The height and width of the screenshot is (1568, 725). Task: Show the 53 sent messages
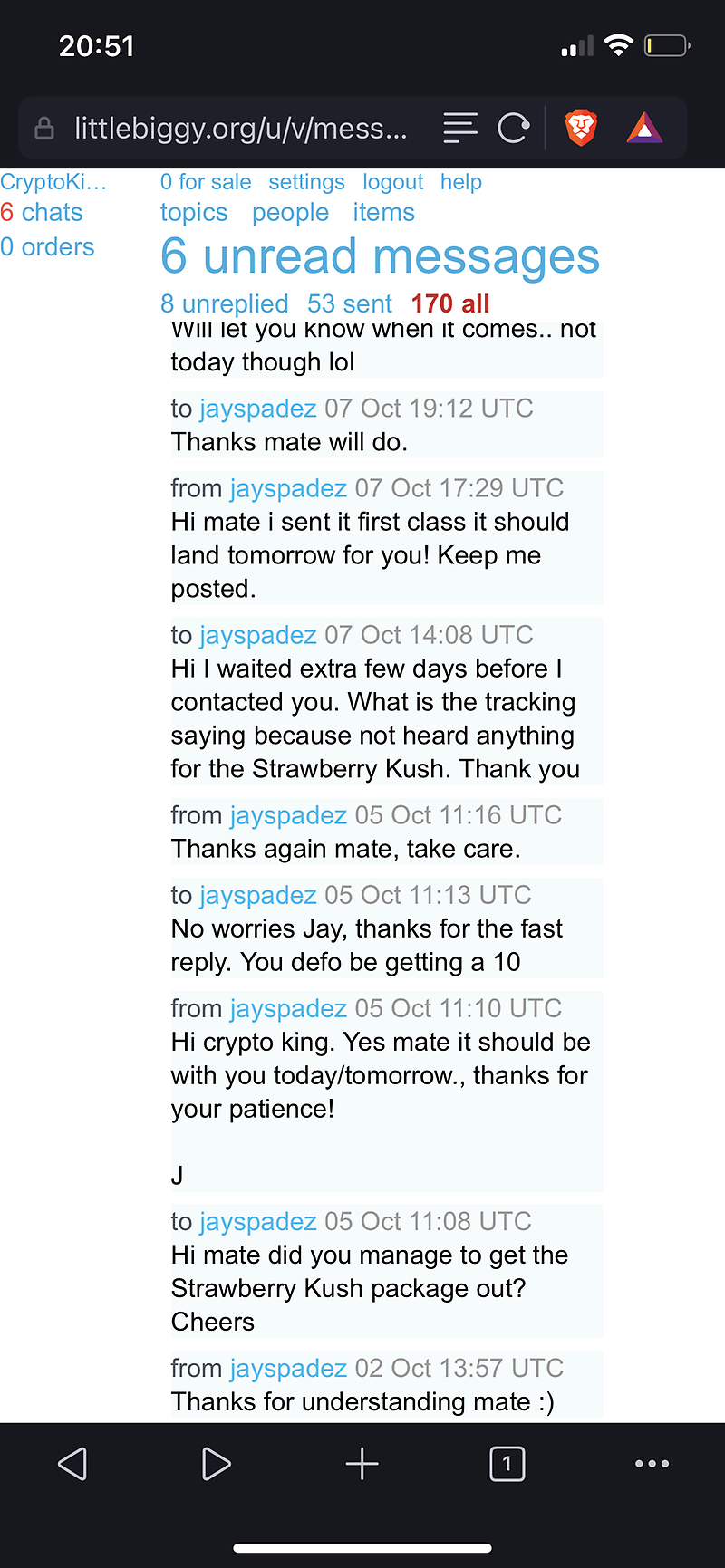(x=349, y=303)
